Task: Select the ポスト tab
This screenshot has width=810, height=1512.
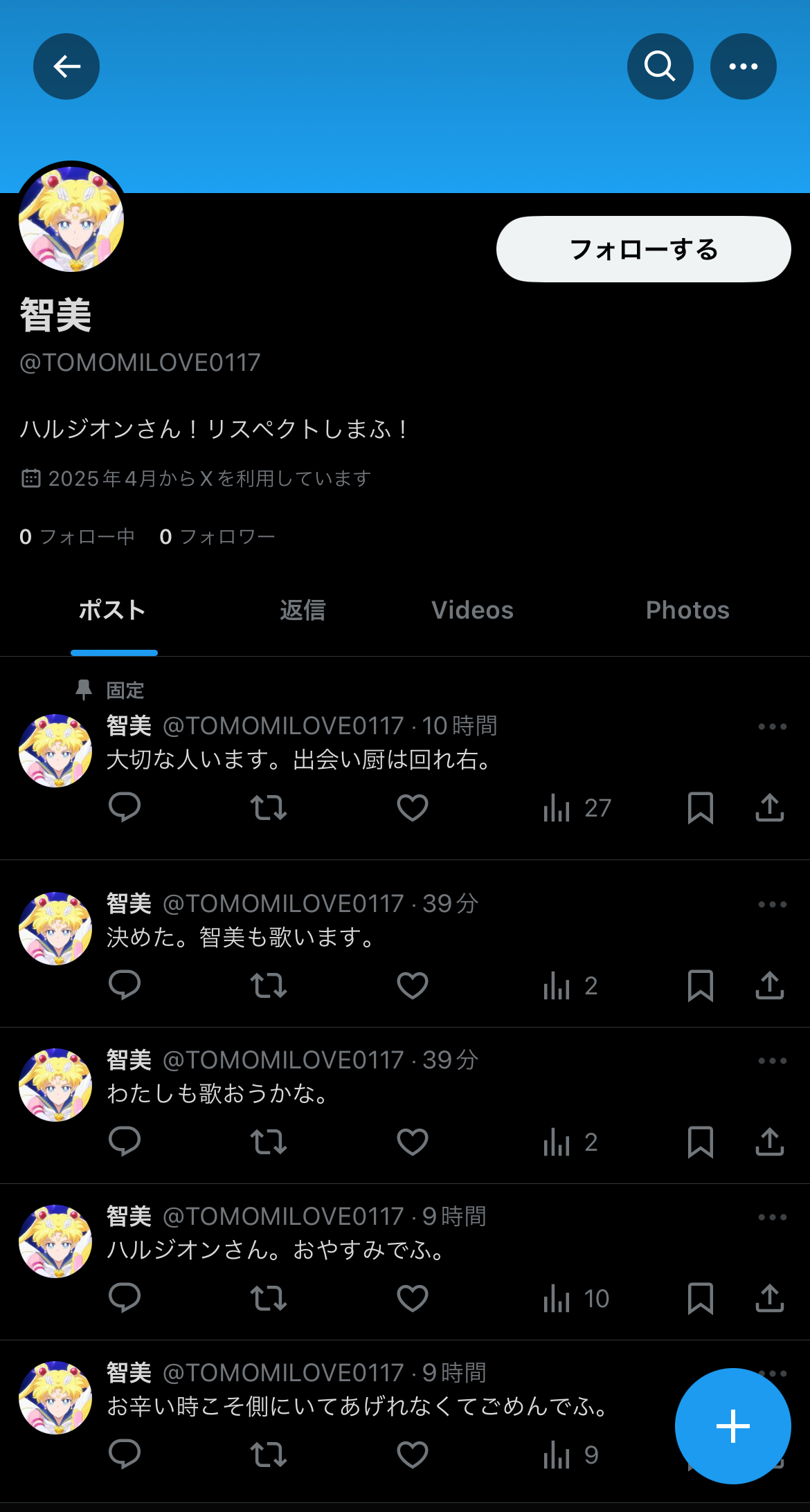Action: tap(113, 610)
